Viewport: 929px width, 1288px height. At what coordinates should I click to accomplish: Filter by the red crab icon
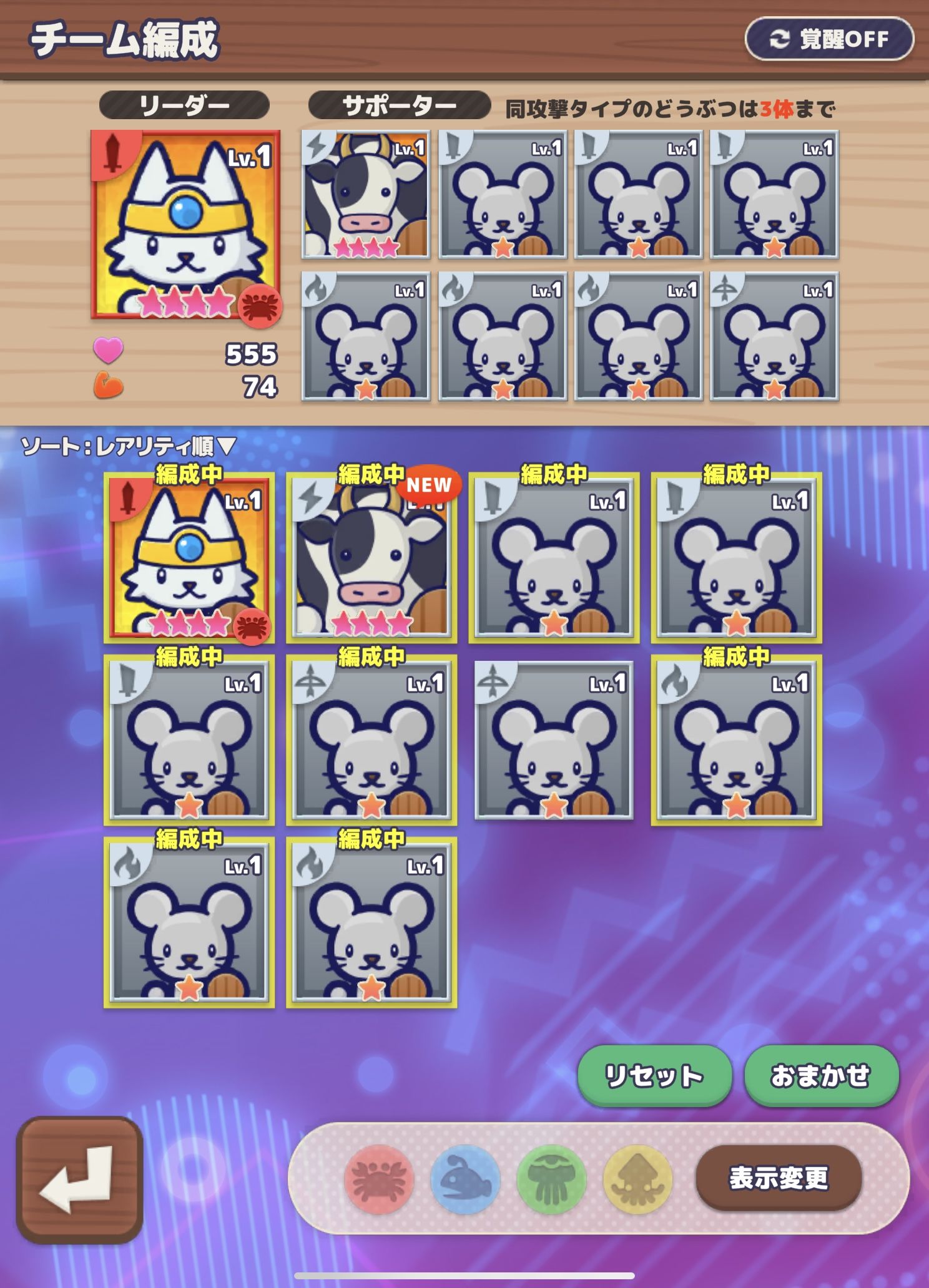tap(379, 1179)
